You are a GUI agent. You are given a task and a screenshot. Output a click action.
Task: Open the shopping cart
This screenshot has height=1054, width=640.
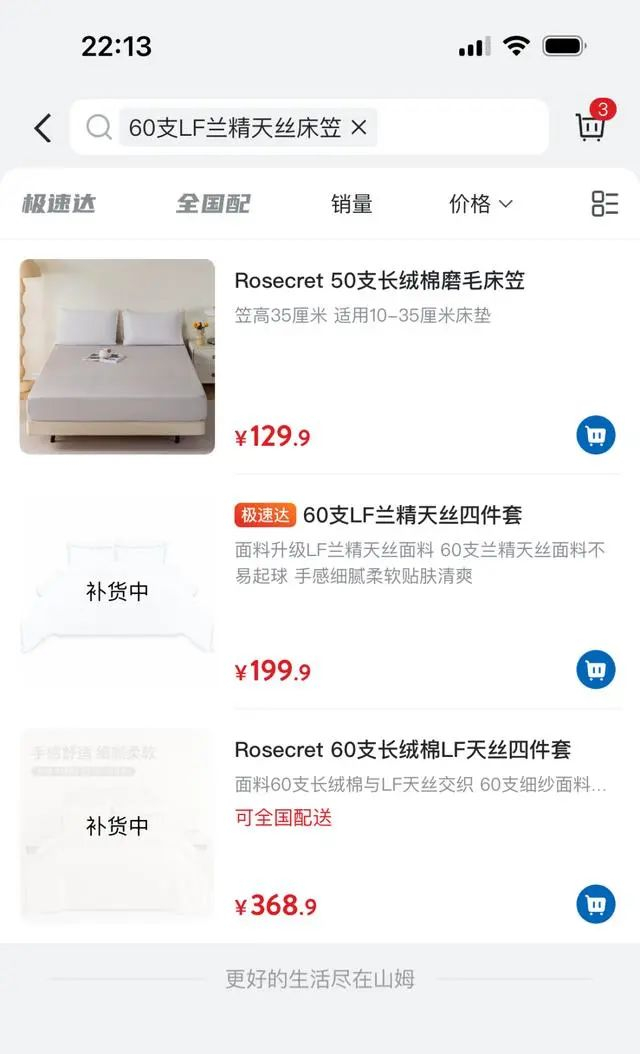591,126
